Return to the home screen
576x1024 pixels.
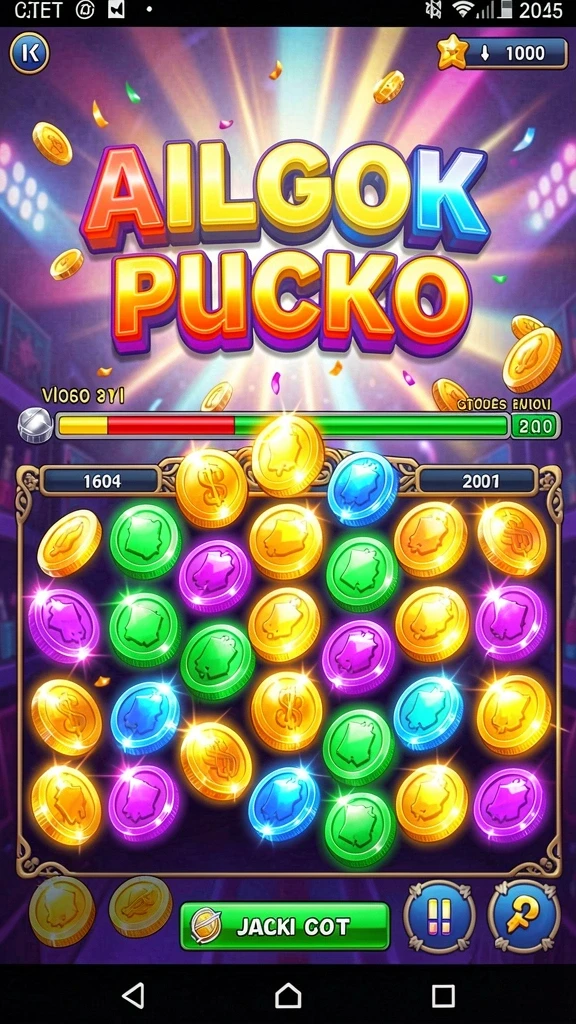[288, 996]
